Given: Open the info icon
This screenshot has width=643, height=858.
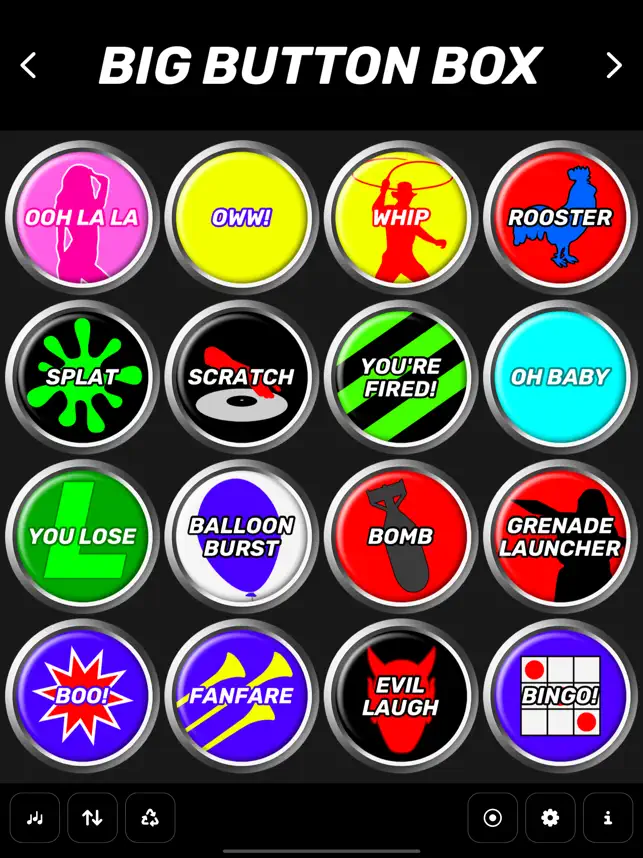Looking at the screenshot, I should 608,818.
